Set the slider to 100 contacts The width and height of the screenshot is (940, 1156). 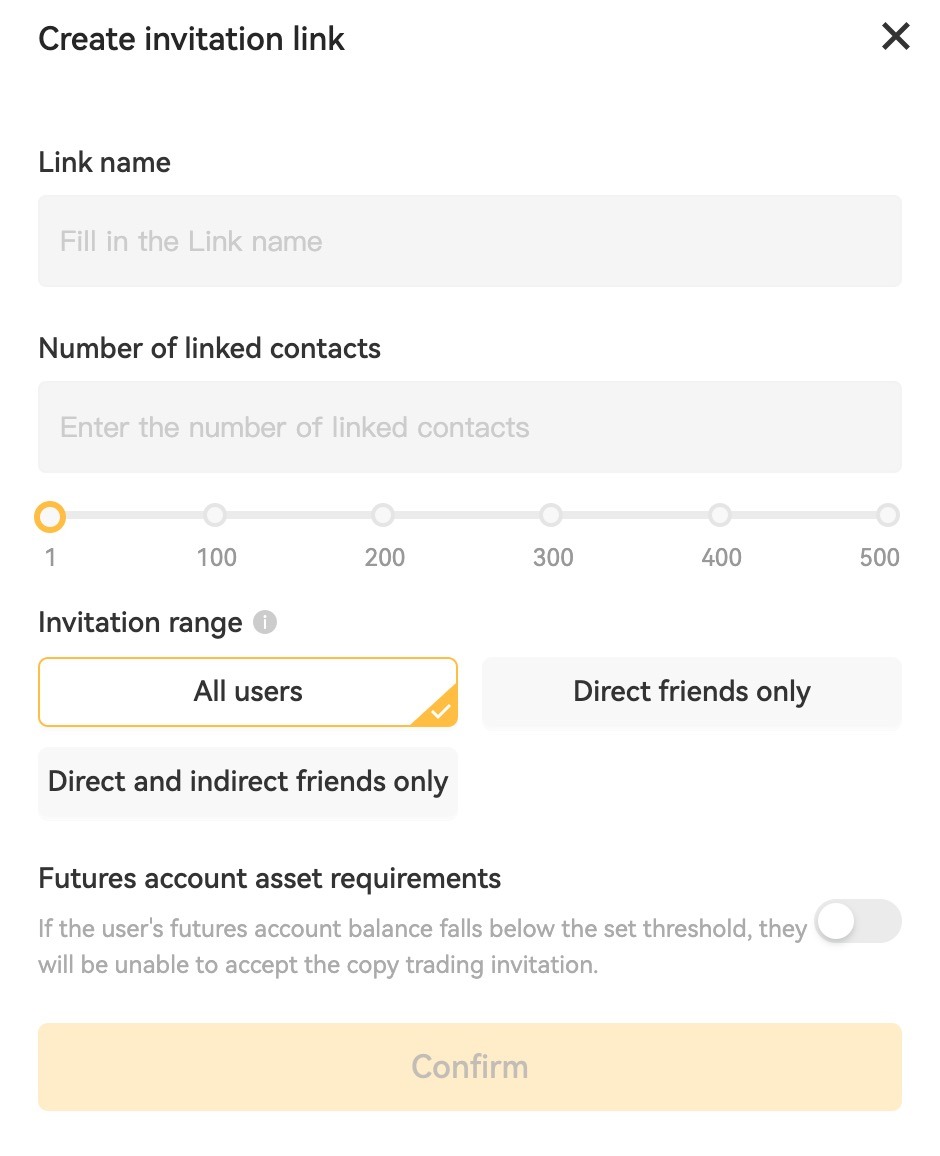(215, 516)
